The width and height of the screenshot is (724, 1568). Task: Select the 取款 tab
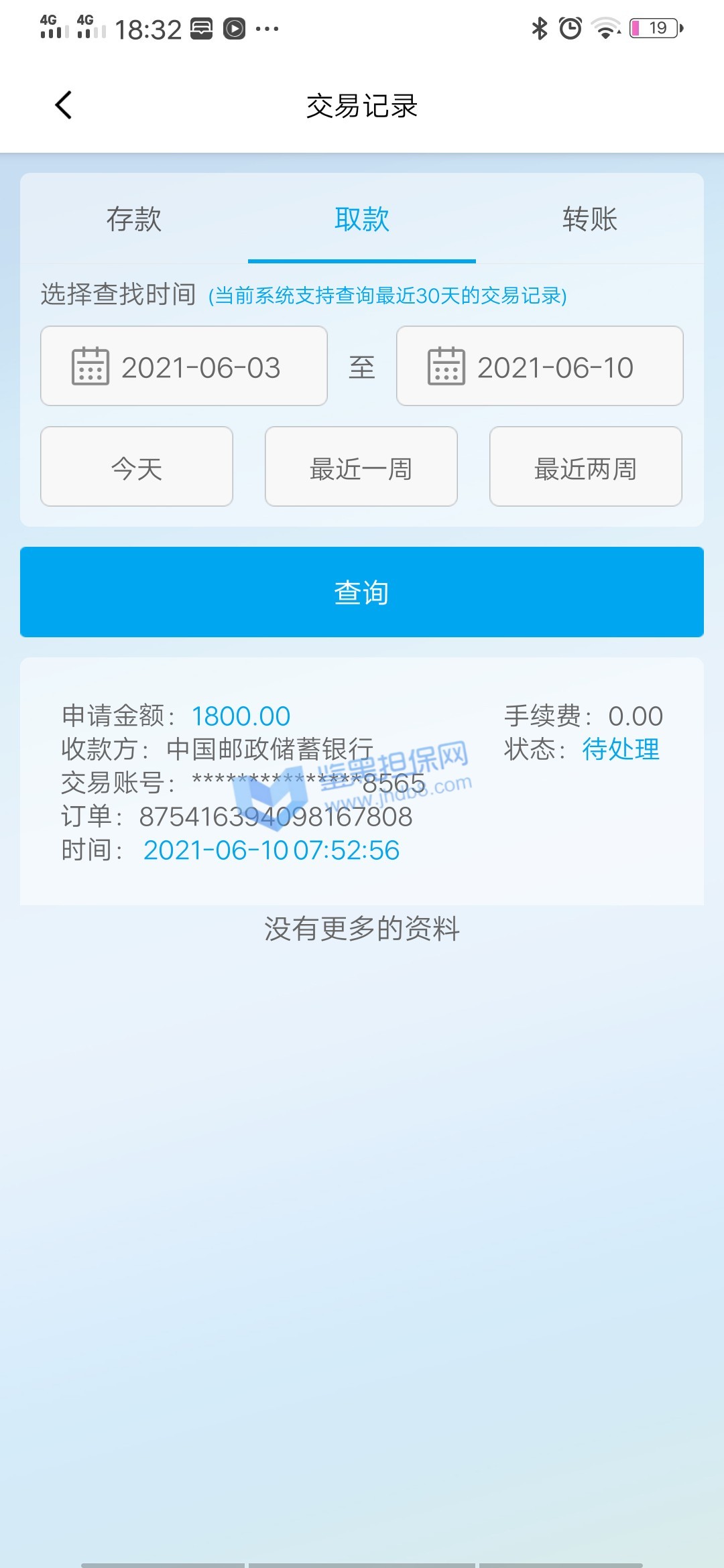[x=362, y=219]
